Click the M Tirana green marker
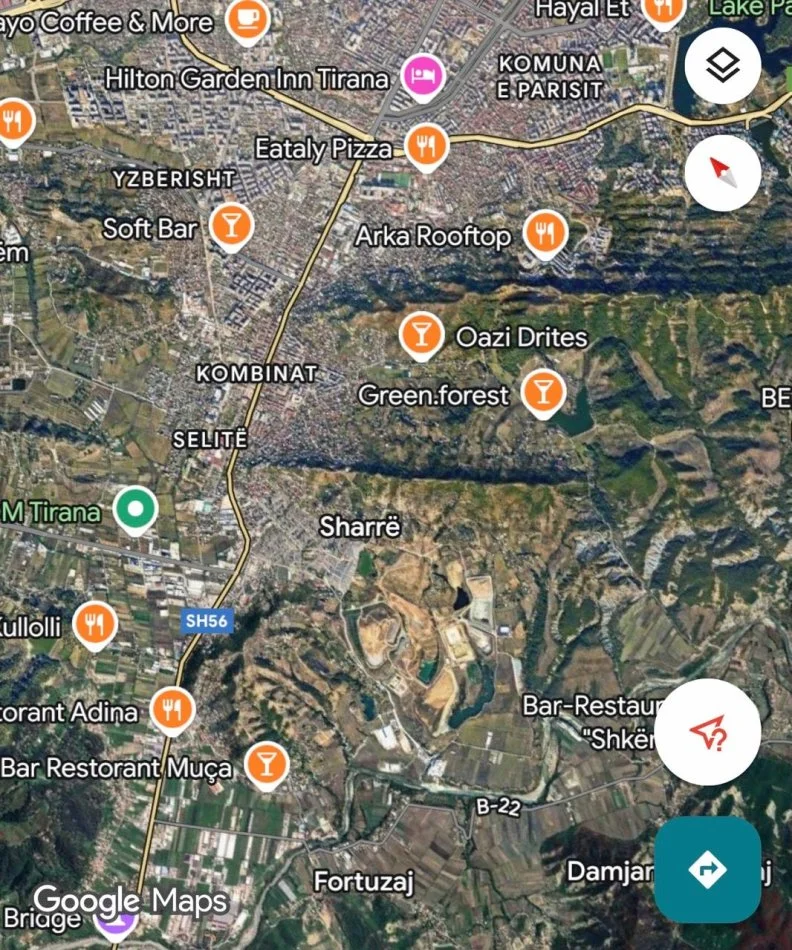Screen dimensions: 792x950 tap(134, 509)
